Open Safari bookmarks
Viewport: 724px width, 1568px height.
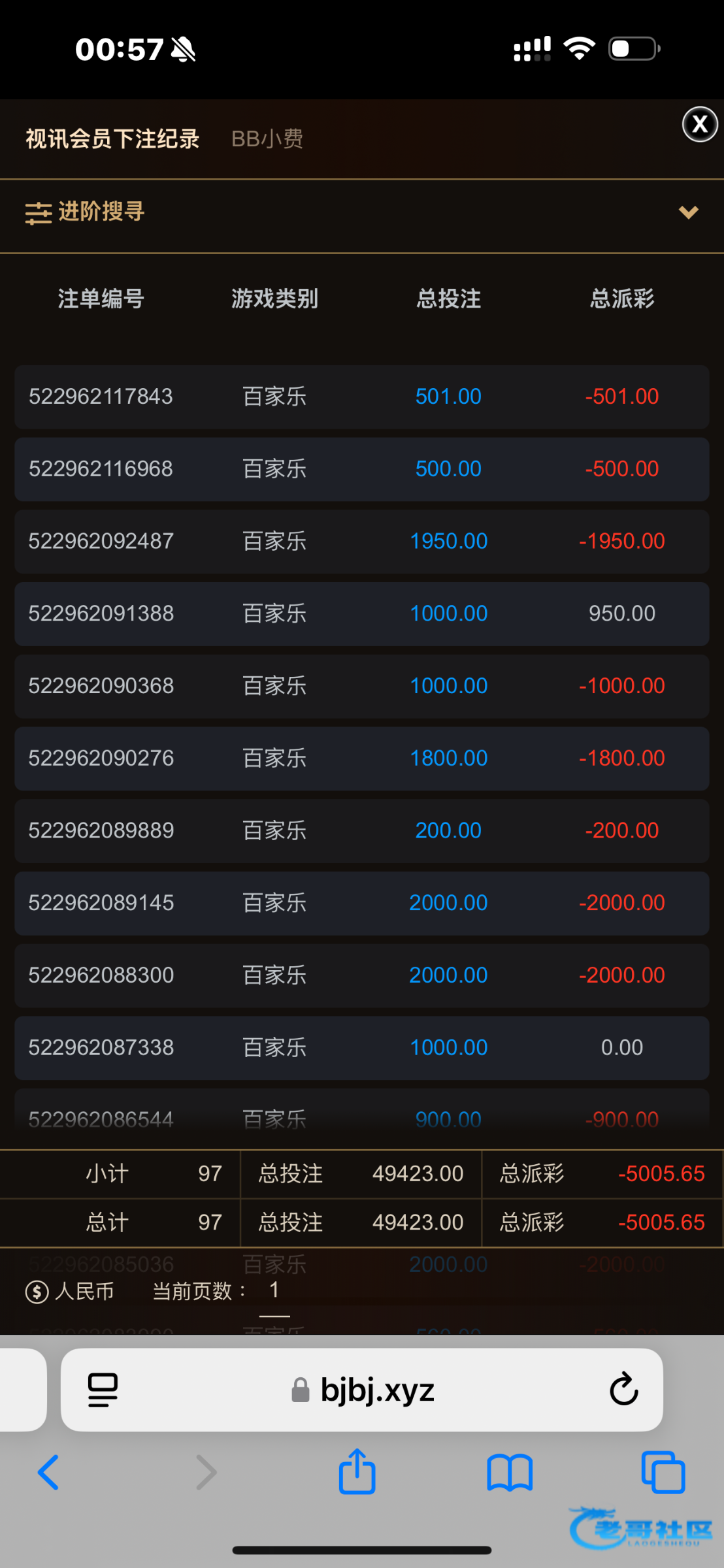pyautogui.click(x=510, y=1473)
